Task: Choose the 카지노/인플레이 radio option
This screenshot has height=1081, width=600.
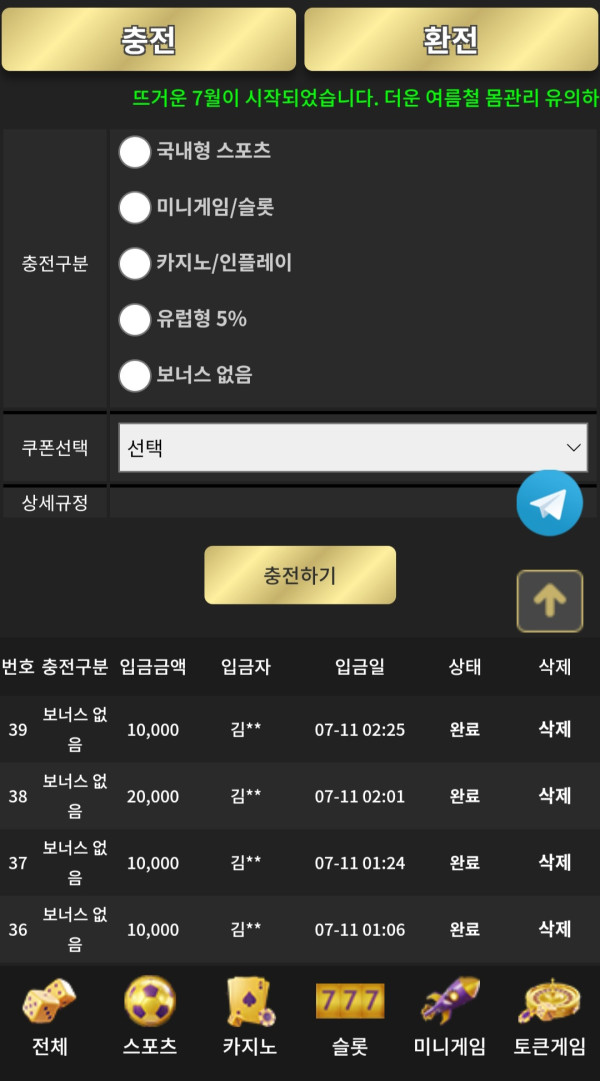Action: click(x=134, y=264)
